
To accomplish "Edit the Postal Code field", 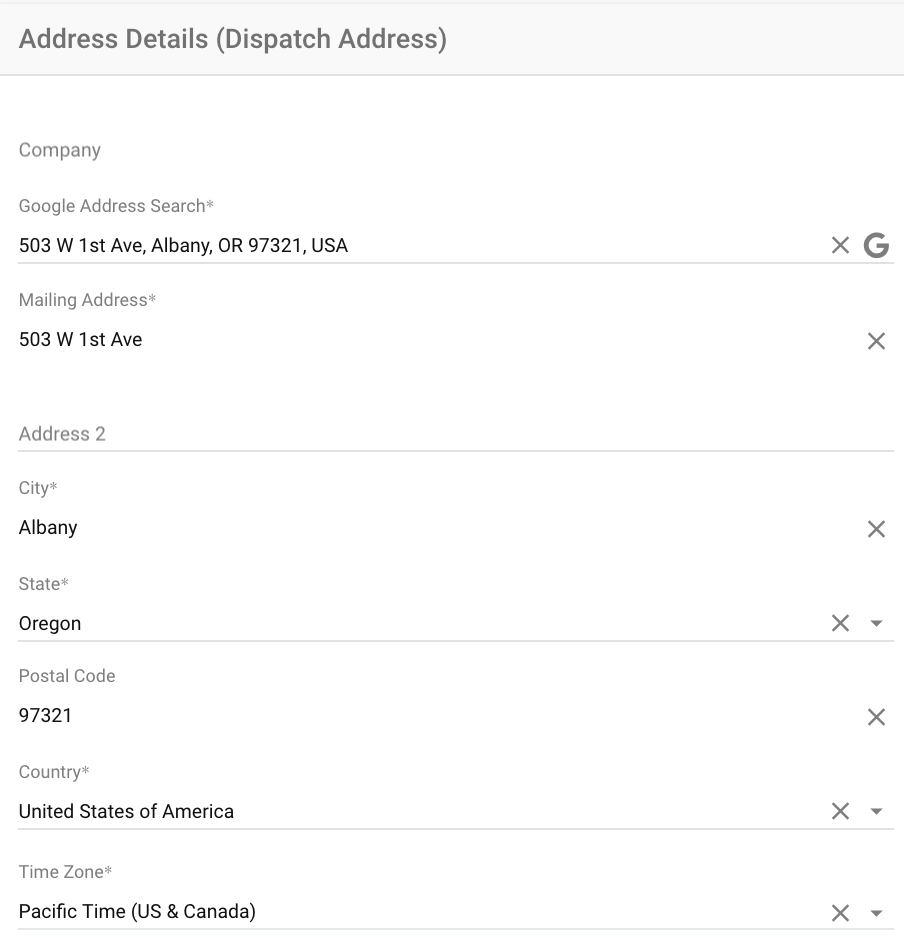I will coord(400,716).
